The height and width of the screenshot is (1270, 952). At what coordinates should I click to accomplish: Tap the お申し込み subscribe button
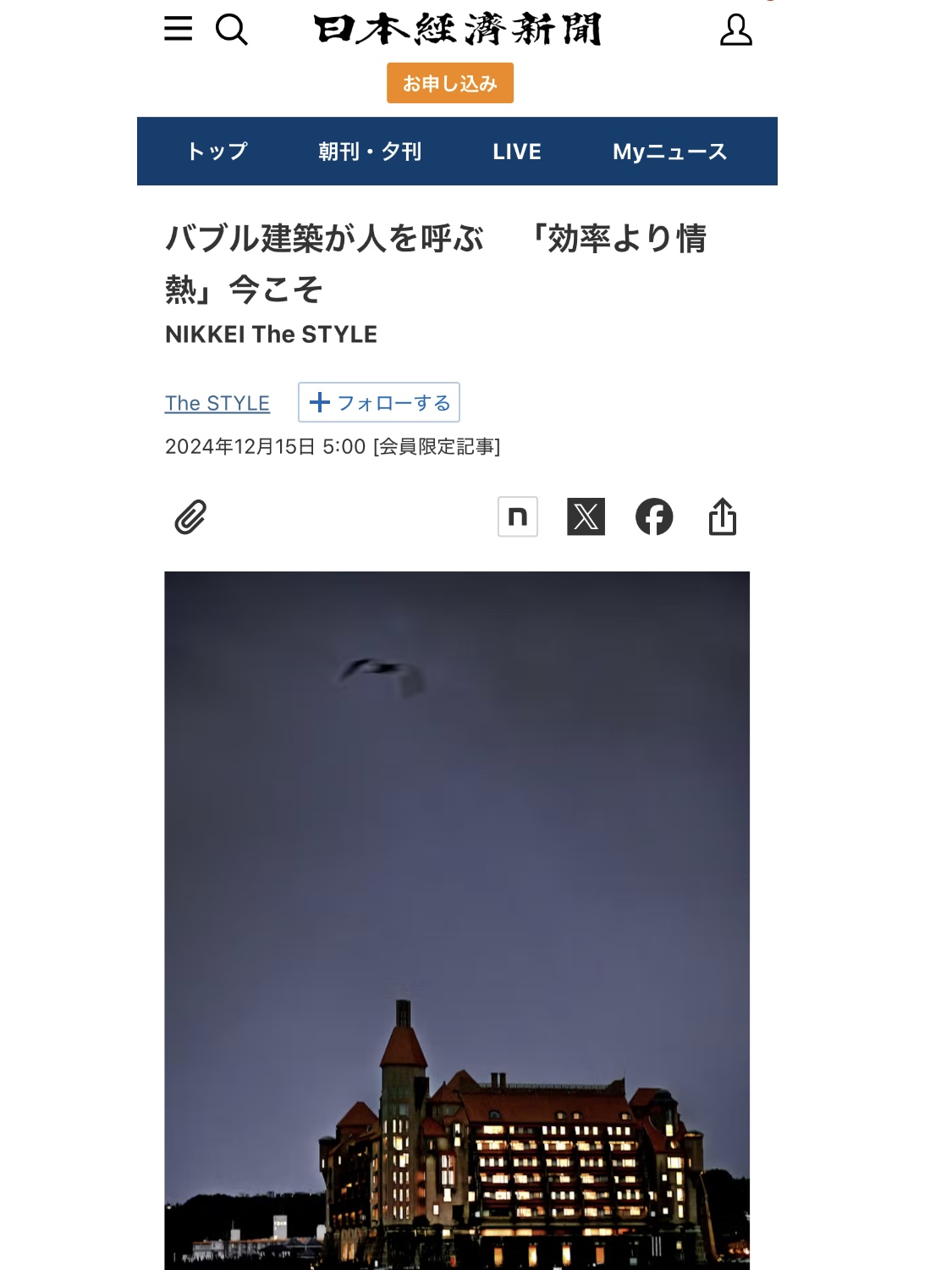tap(449, 83)
